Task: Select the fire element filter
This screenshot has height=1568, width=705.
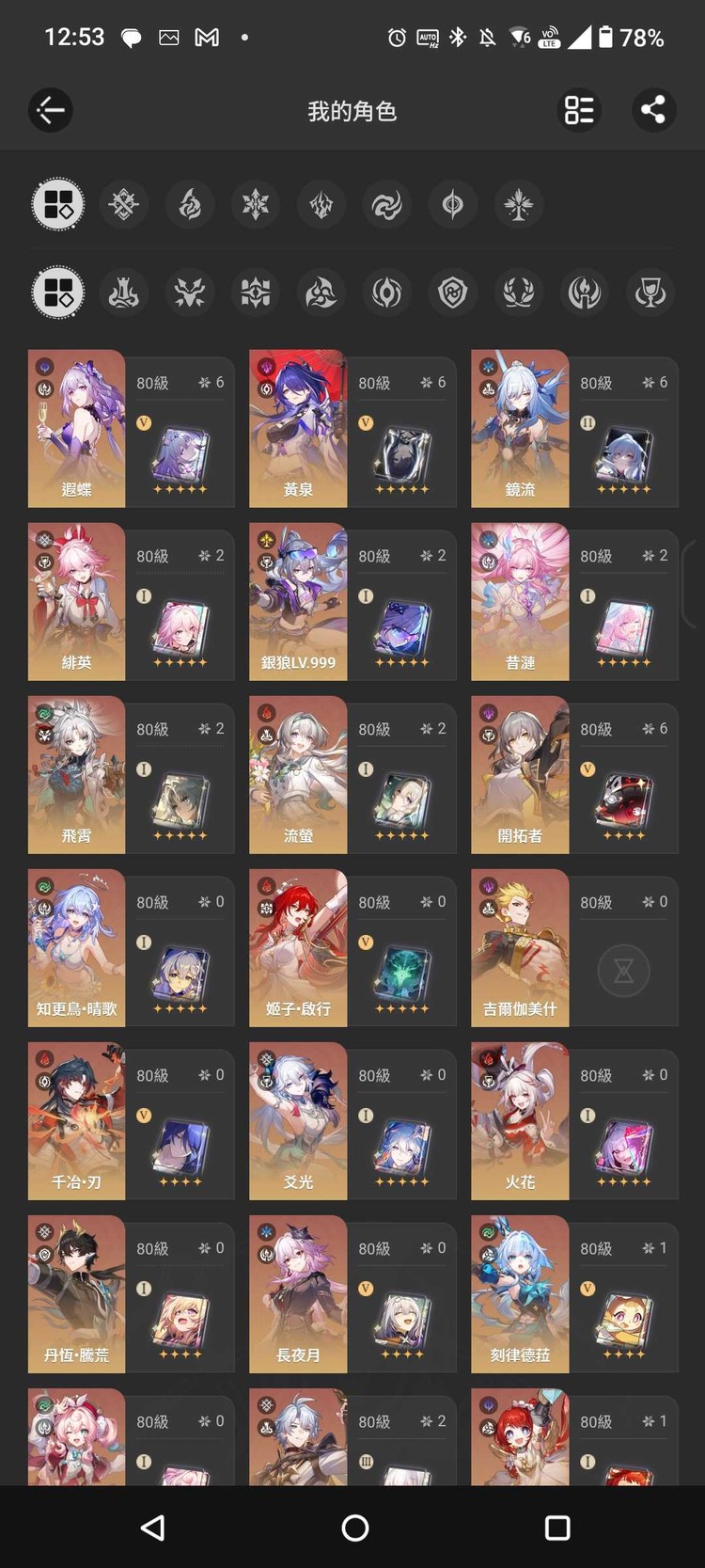Action: click(190, 204)
